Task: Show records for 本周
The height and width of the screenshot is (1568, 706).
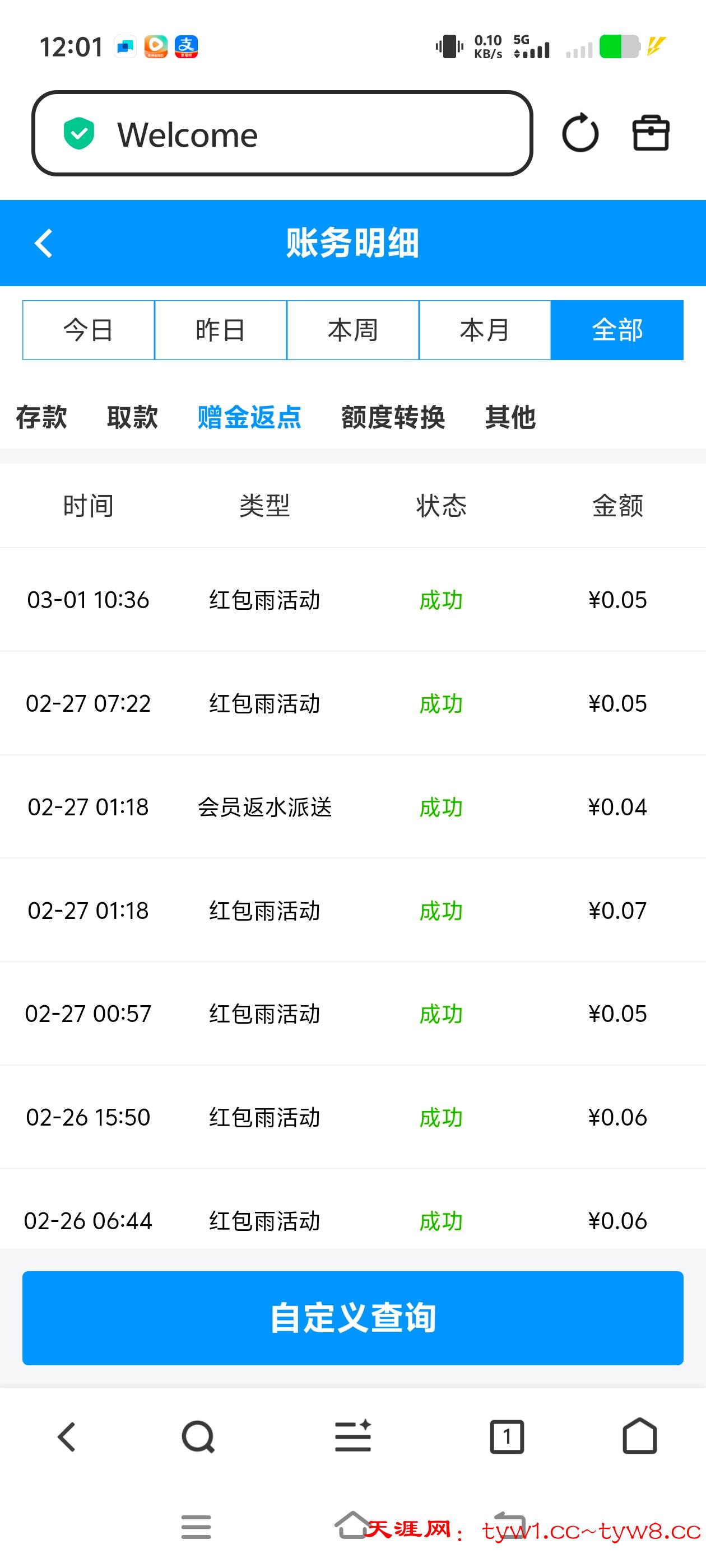Action: [x=352, y=330]
